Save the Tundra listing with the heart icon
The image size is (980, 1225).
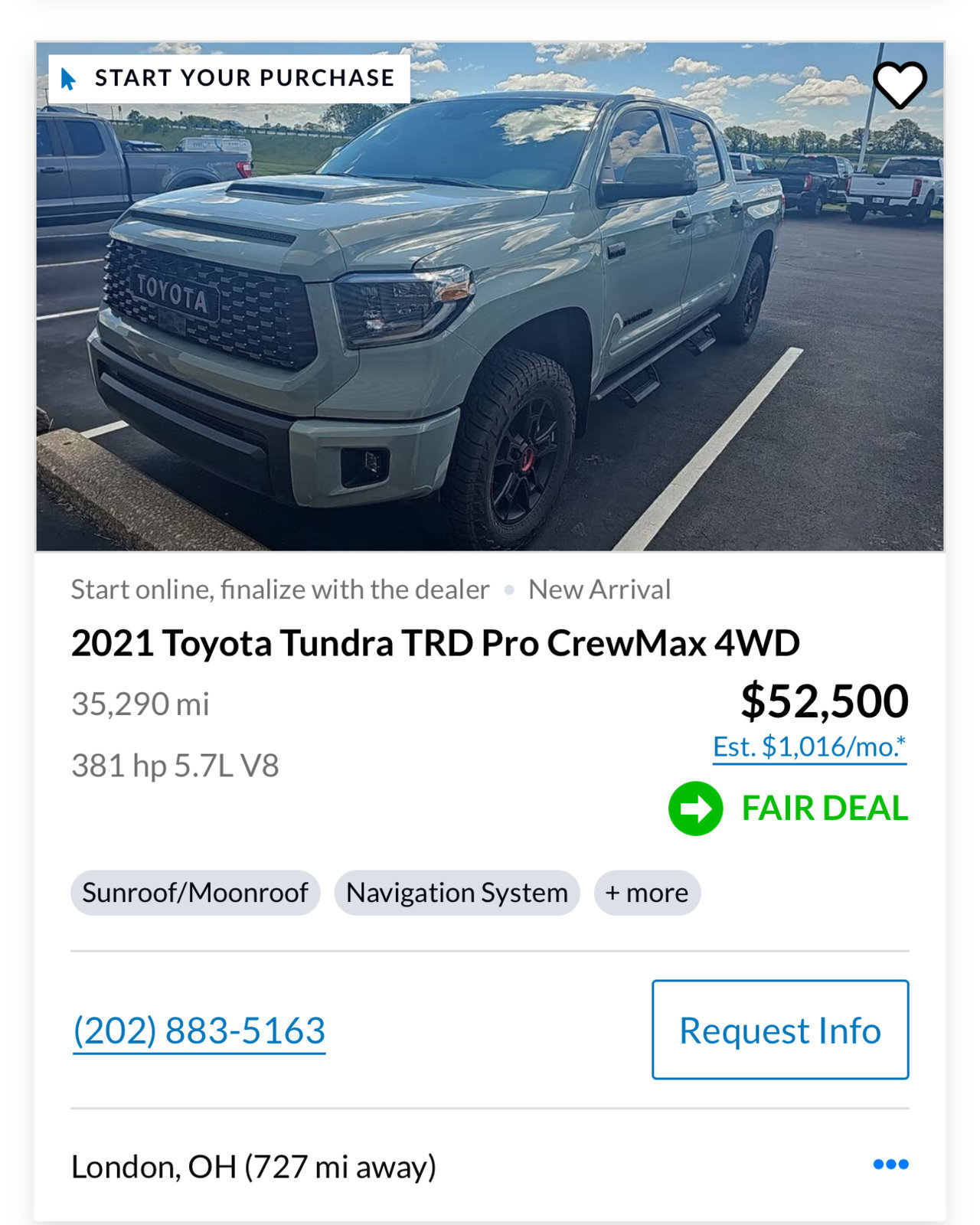click(x=900, y=85)
